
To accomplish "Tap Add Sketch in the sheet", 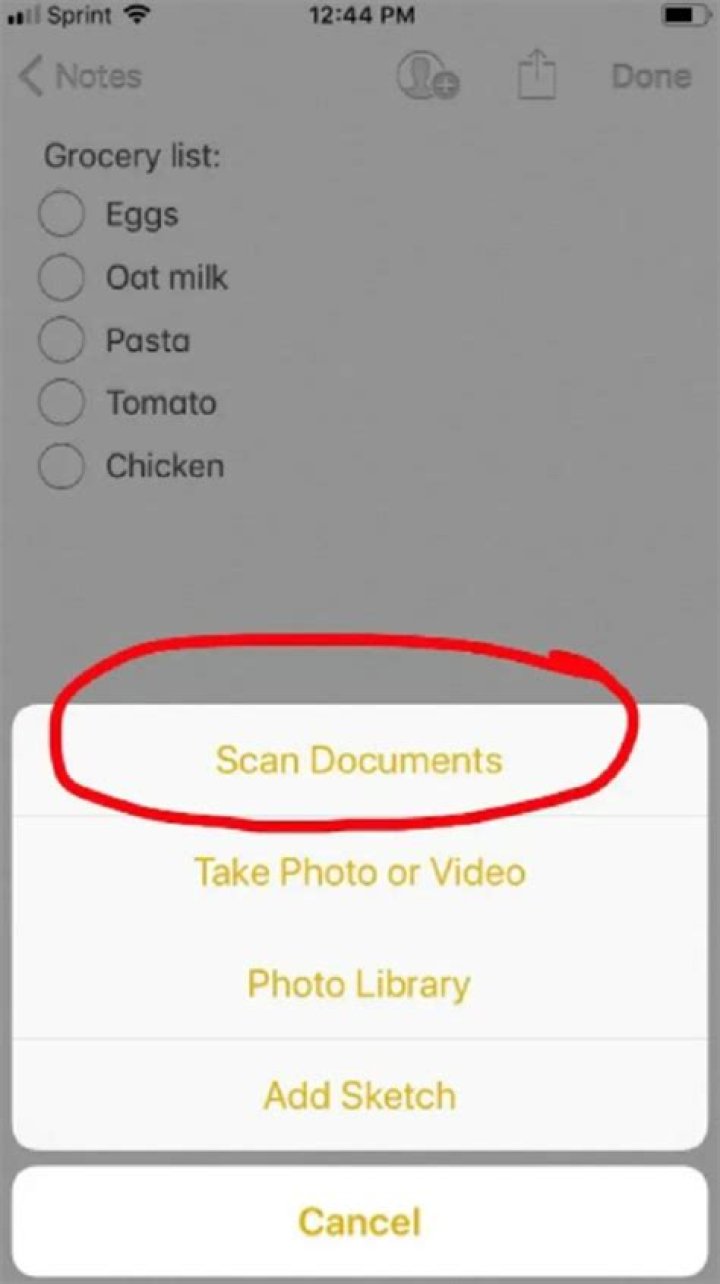I will pyautogui.click(x=359, y=1096).
